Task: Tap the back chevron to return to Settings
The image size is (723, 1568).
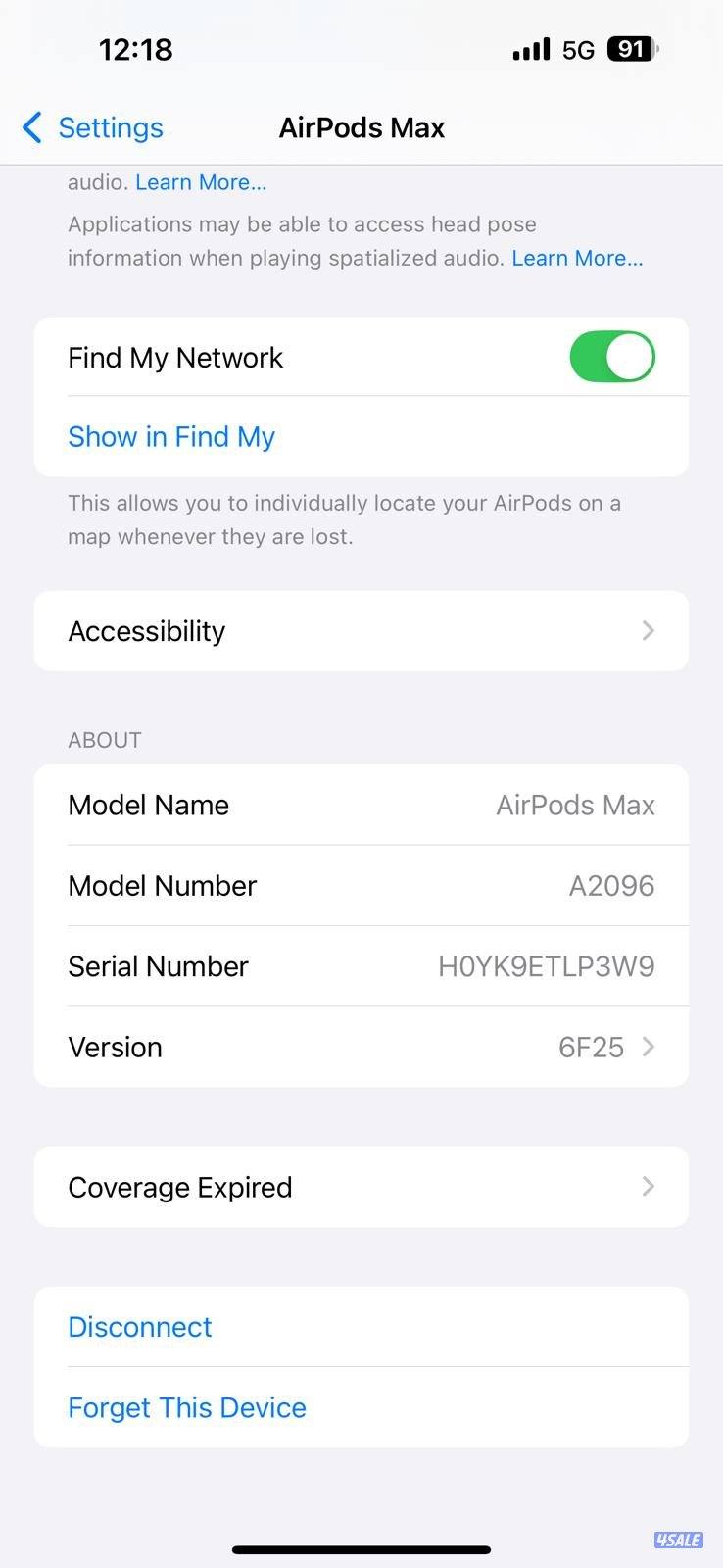Action: 31,127
